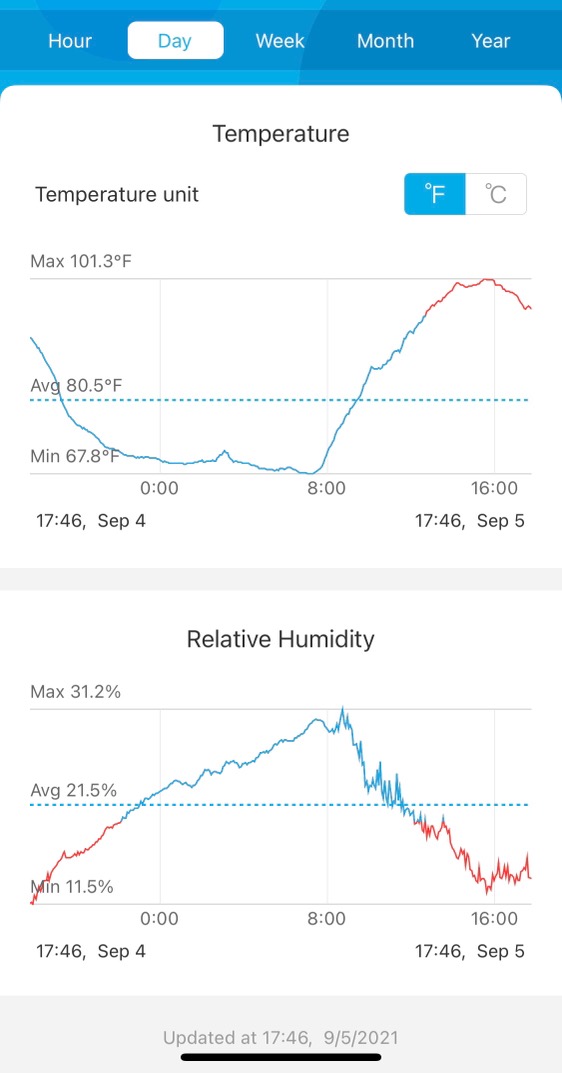Screen dimensions: 562x1073
Task: Open the Month tab
Action: [385, 40]
